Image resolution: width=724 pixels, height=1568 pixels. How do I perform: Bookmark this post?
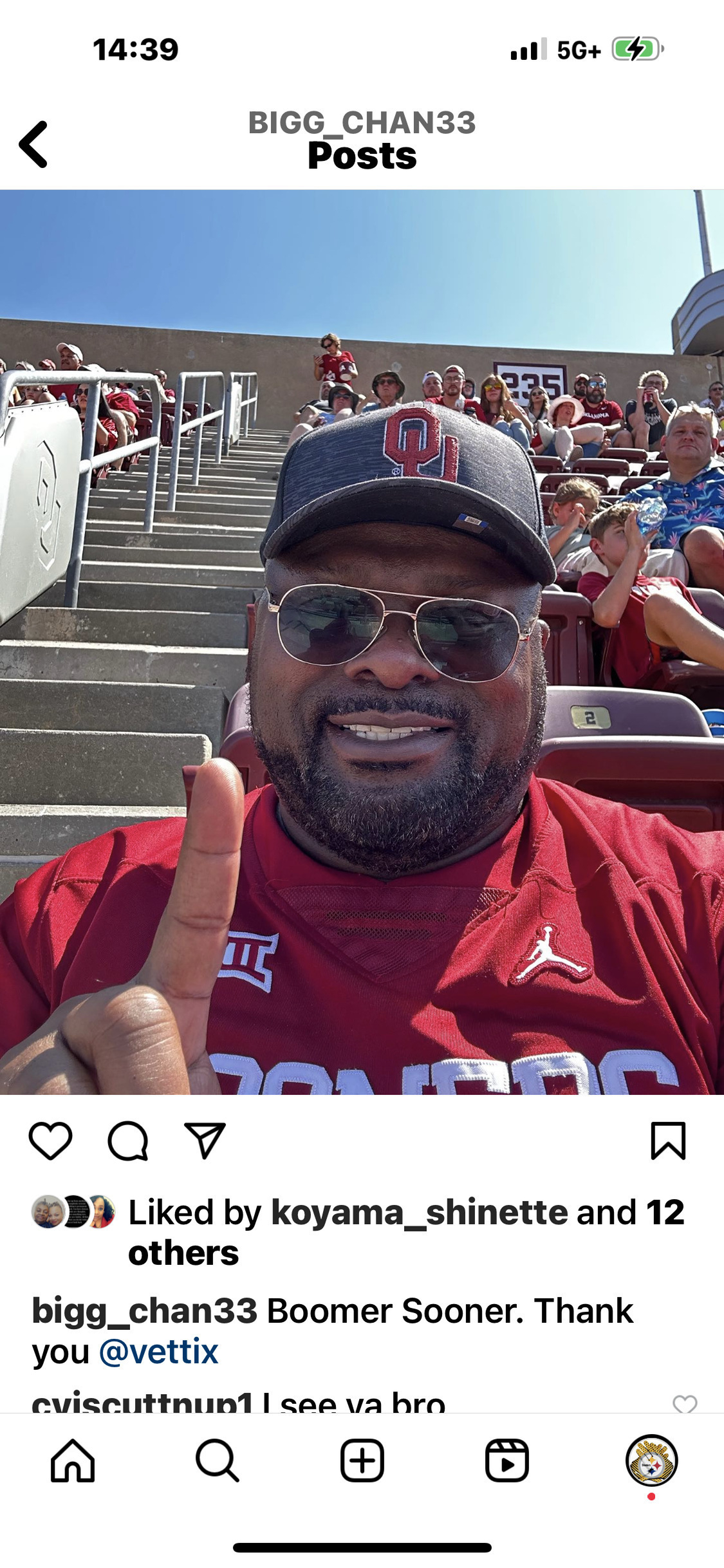(668, 1141)
